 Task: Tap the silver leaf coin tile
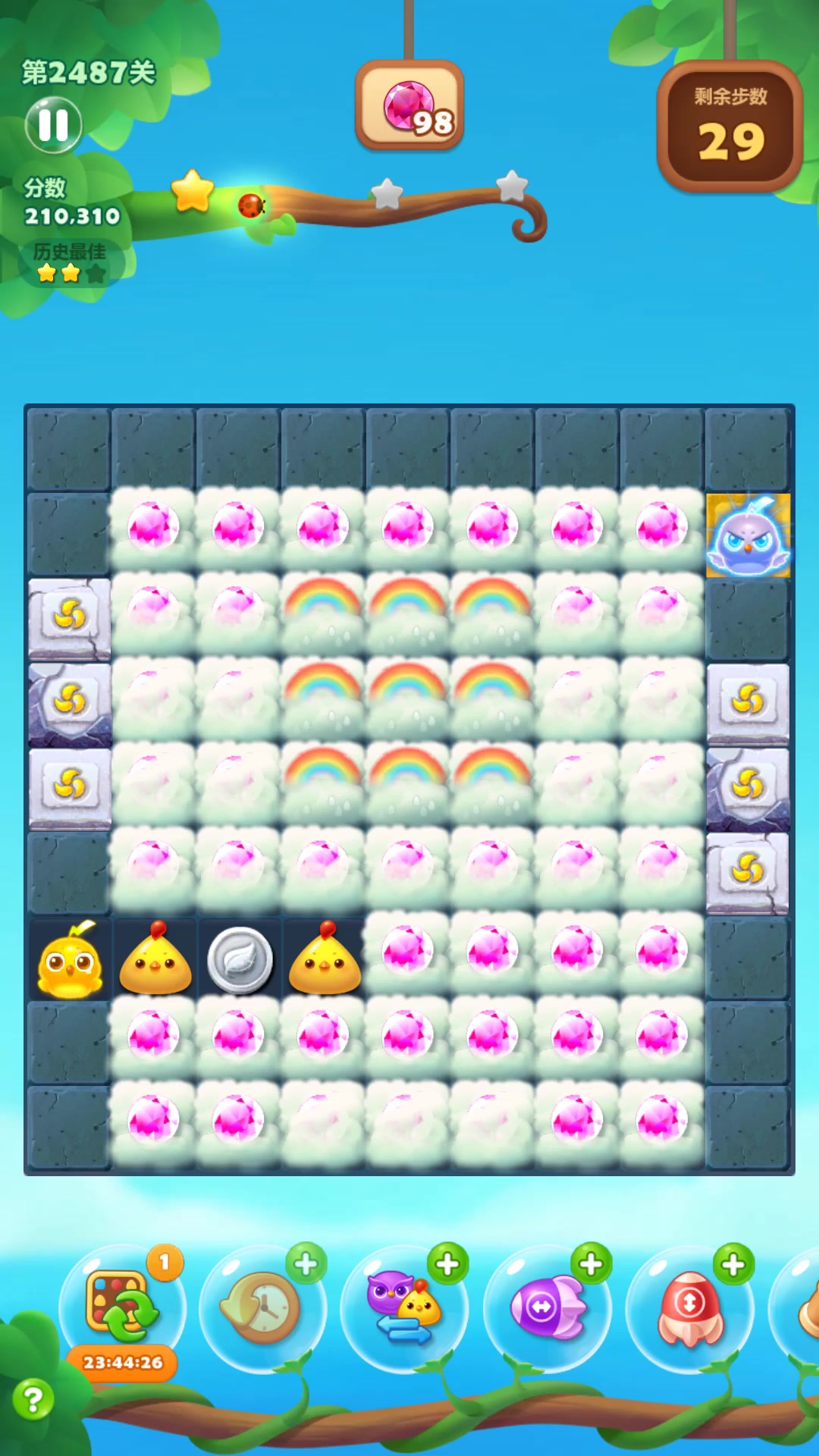coord(240,960)
